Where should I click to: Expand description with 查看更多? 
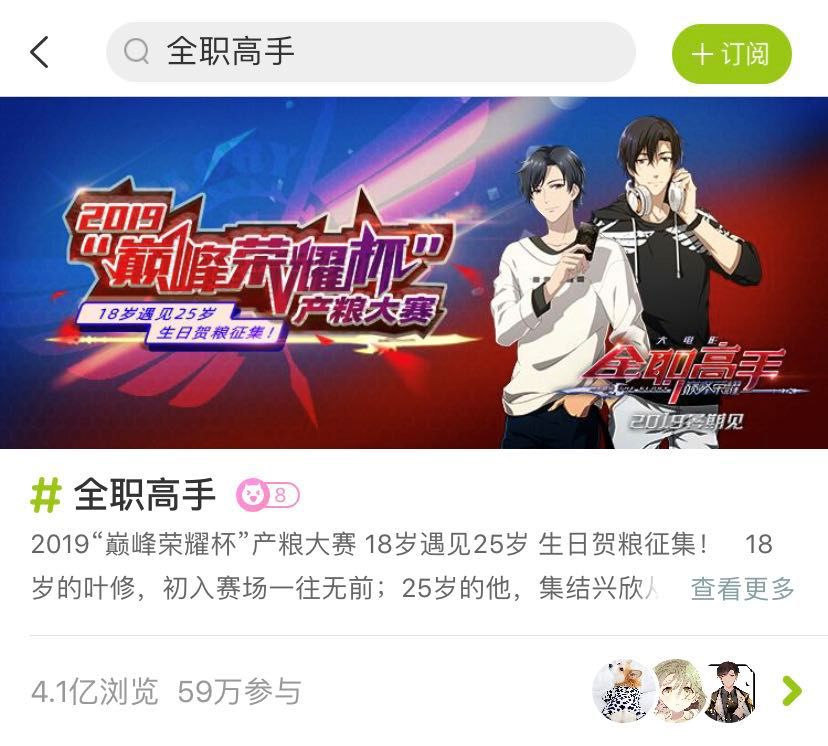point(742,589)
